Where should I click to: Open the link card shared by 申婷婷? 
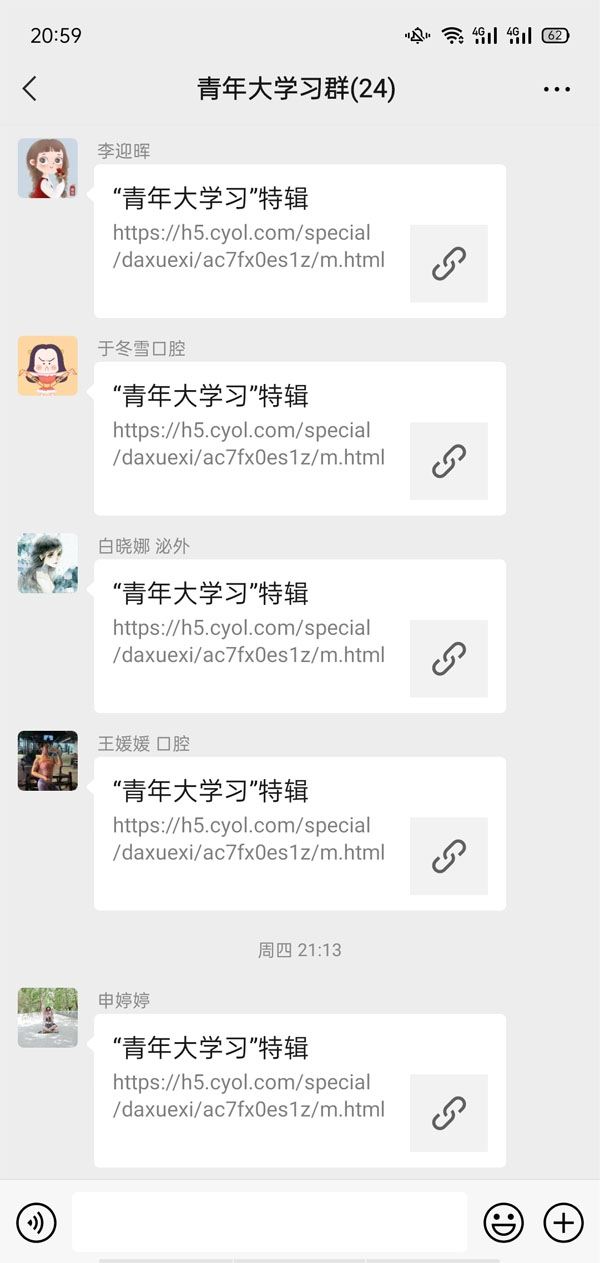[x=299, y=1091]
